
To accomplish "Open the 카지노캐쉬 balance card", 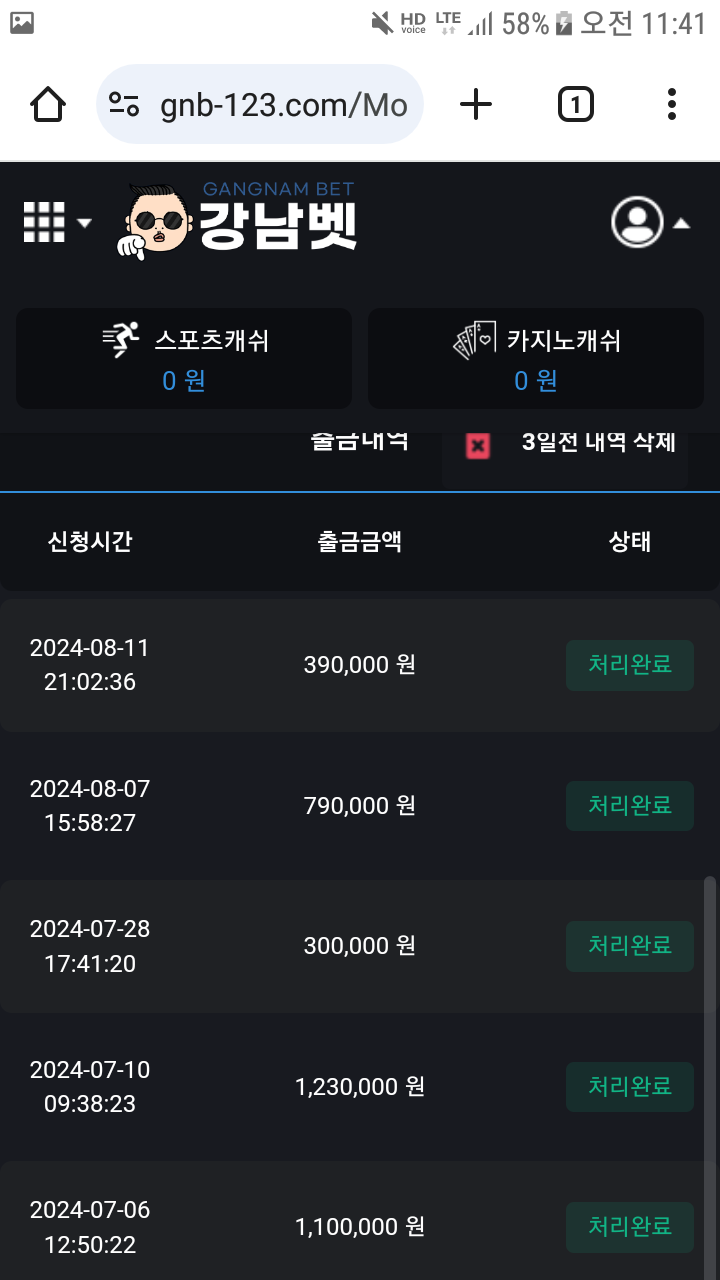I will [536, 358].
